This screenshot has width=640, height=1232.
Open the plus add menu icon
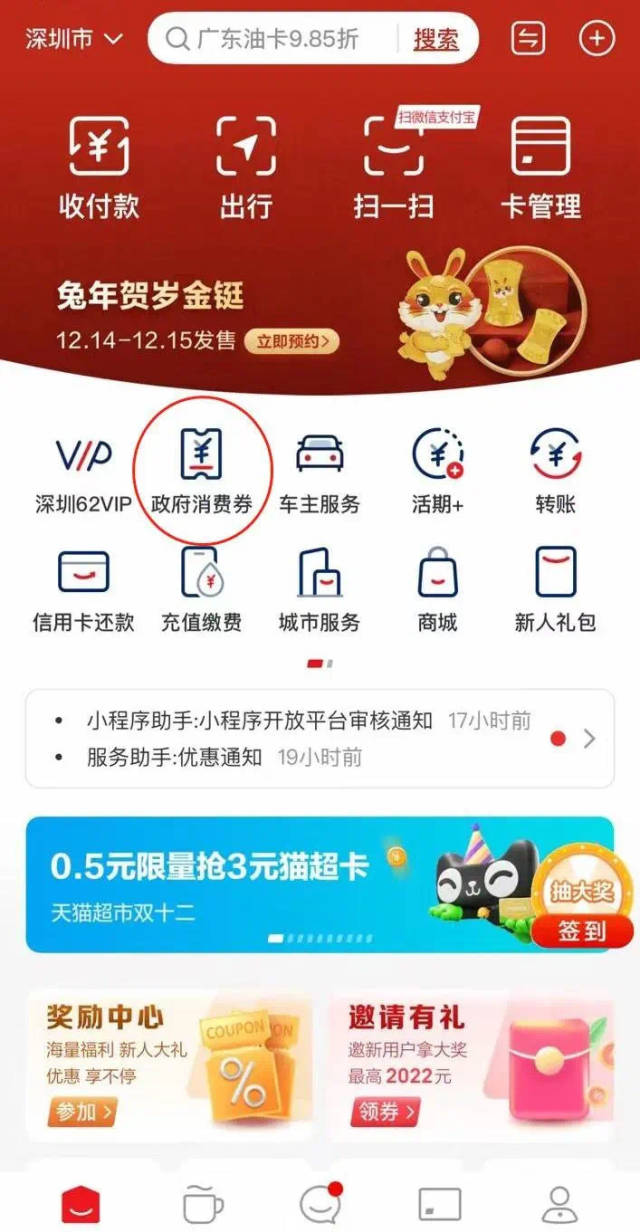(x=596, y=39)
